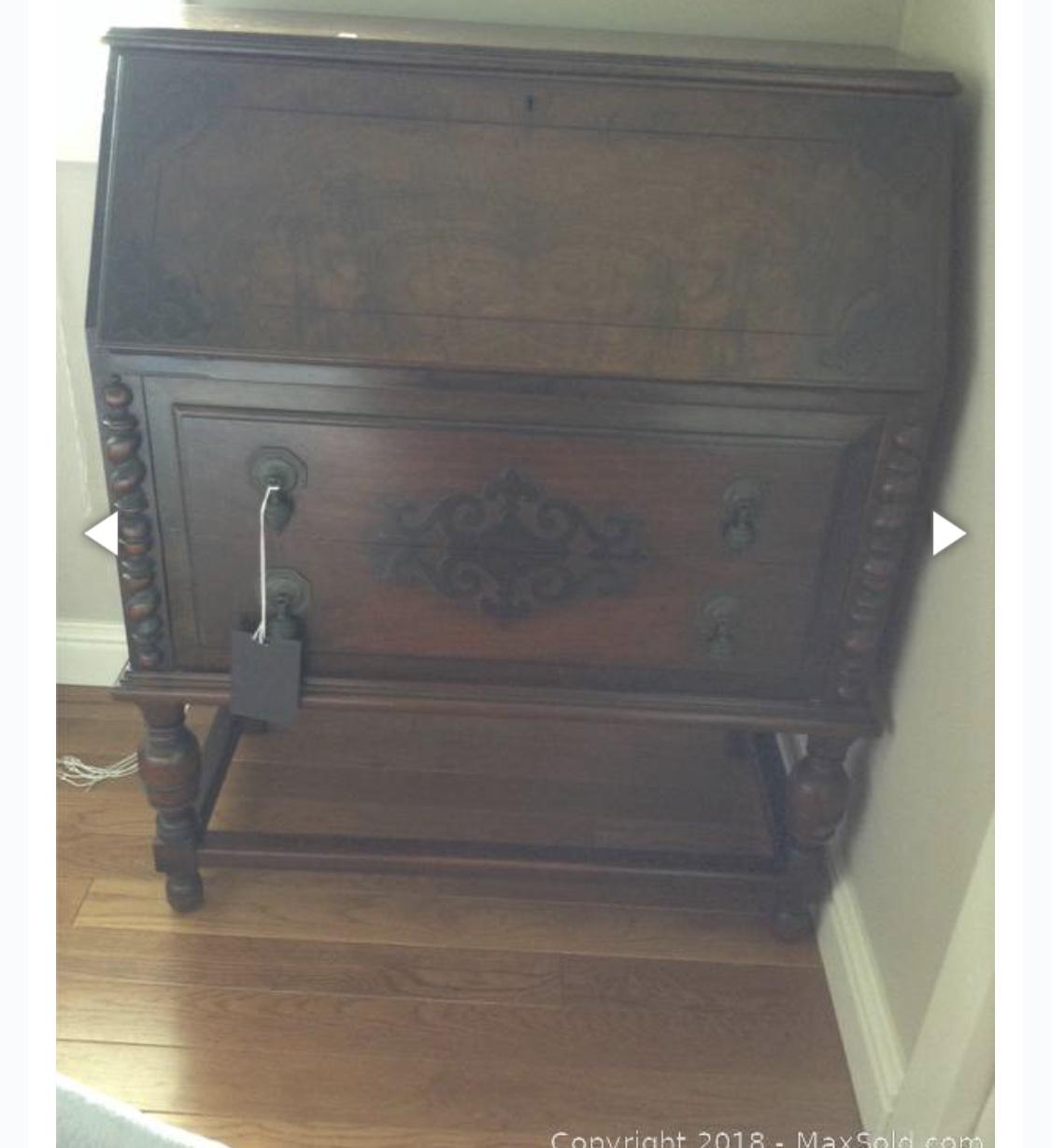Go to the previous photo with left arrow
The width and height of the screenshot is (1051, 1148).
coord(101,533)
